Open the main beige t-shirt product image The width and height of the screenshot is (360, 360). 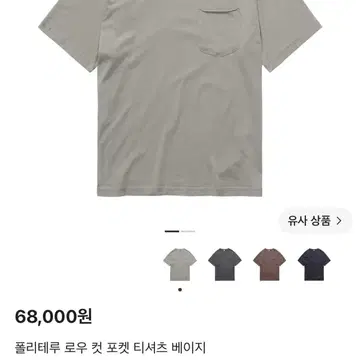pyautogui.click(x=180, y=98)
